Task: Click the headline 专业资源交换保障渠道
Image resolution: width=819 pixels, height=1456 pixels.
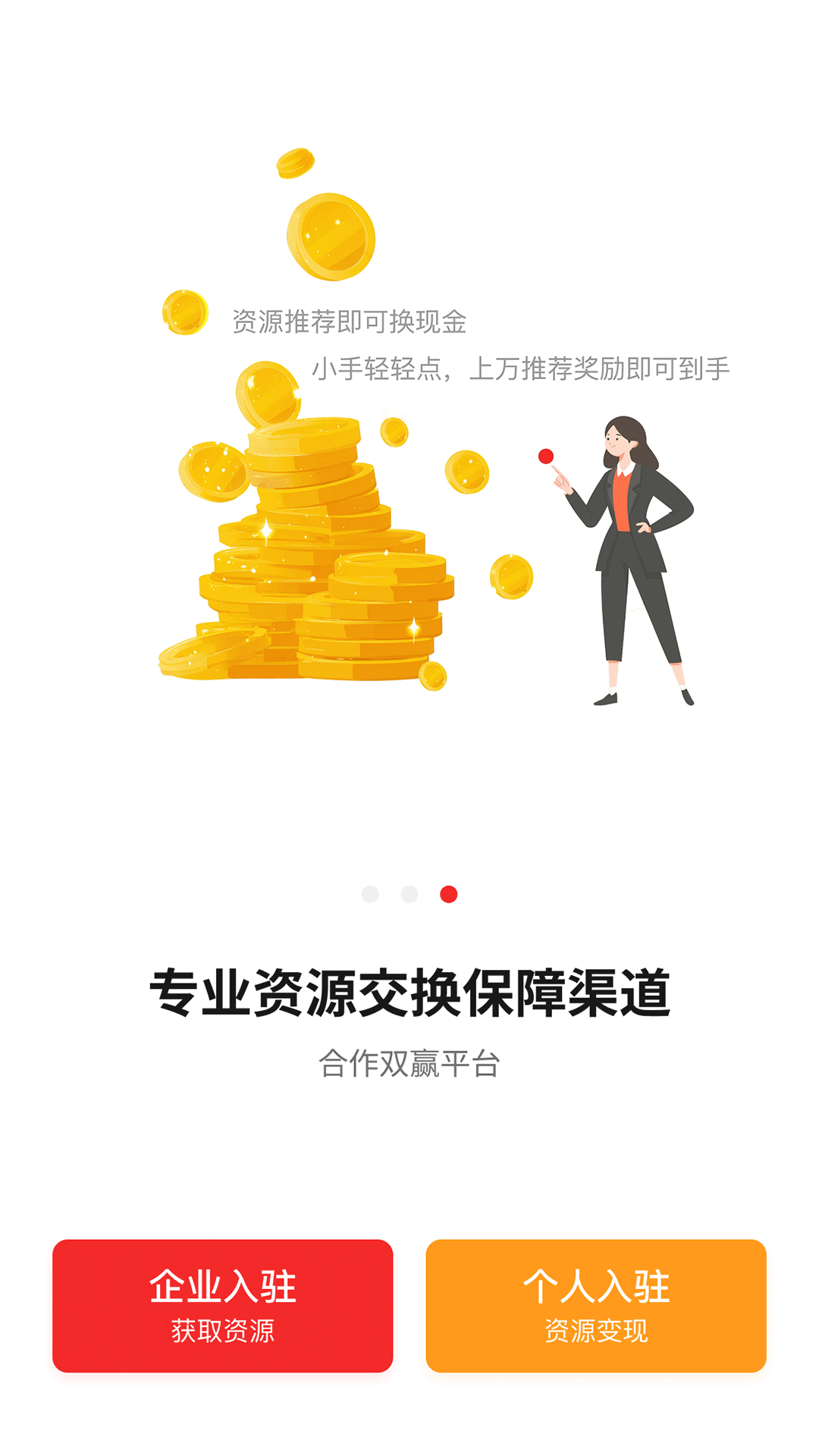Action: click(409, 991)
